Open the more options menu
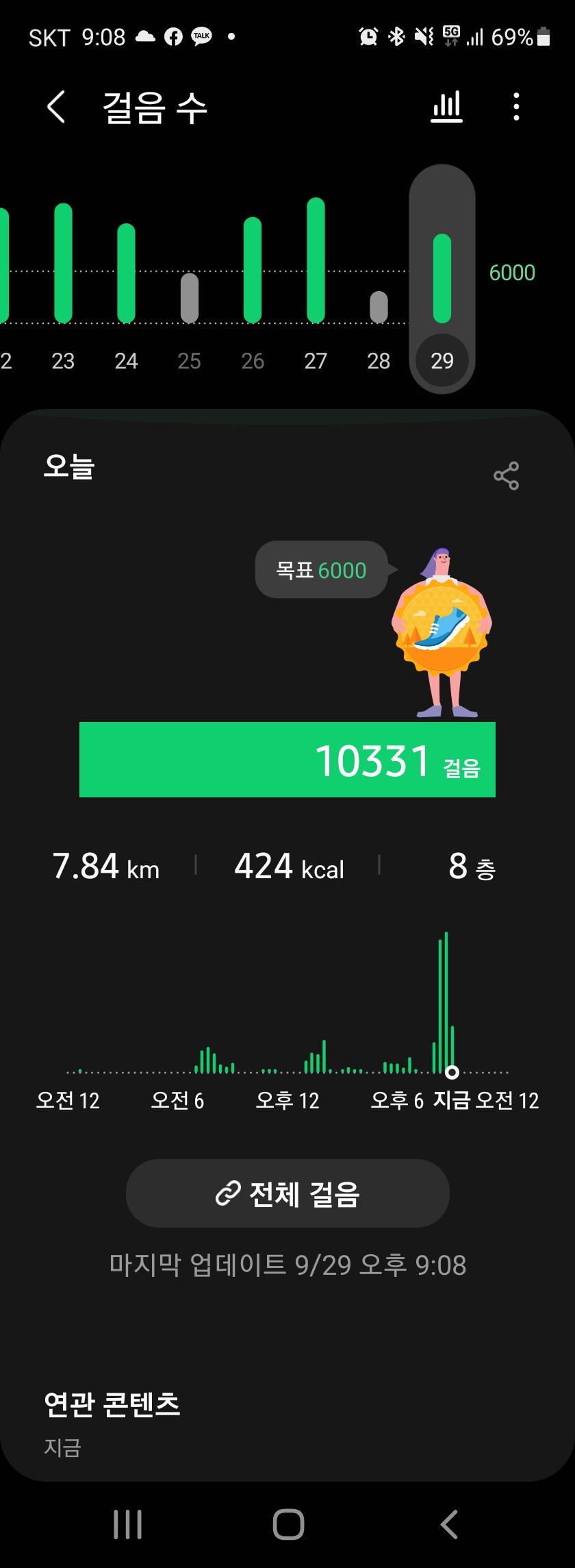 (516, 108)
